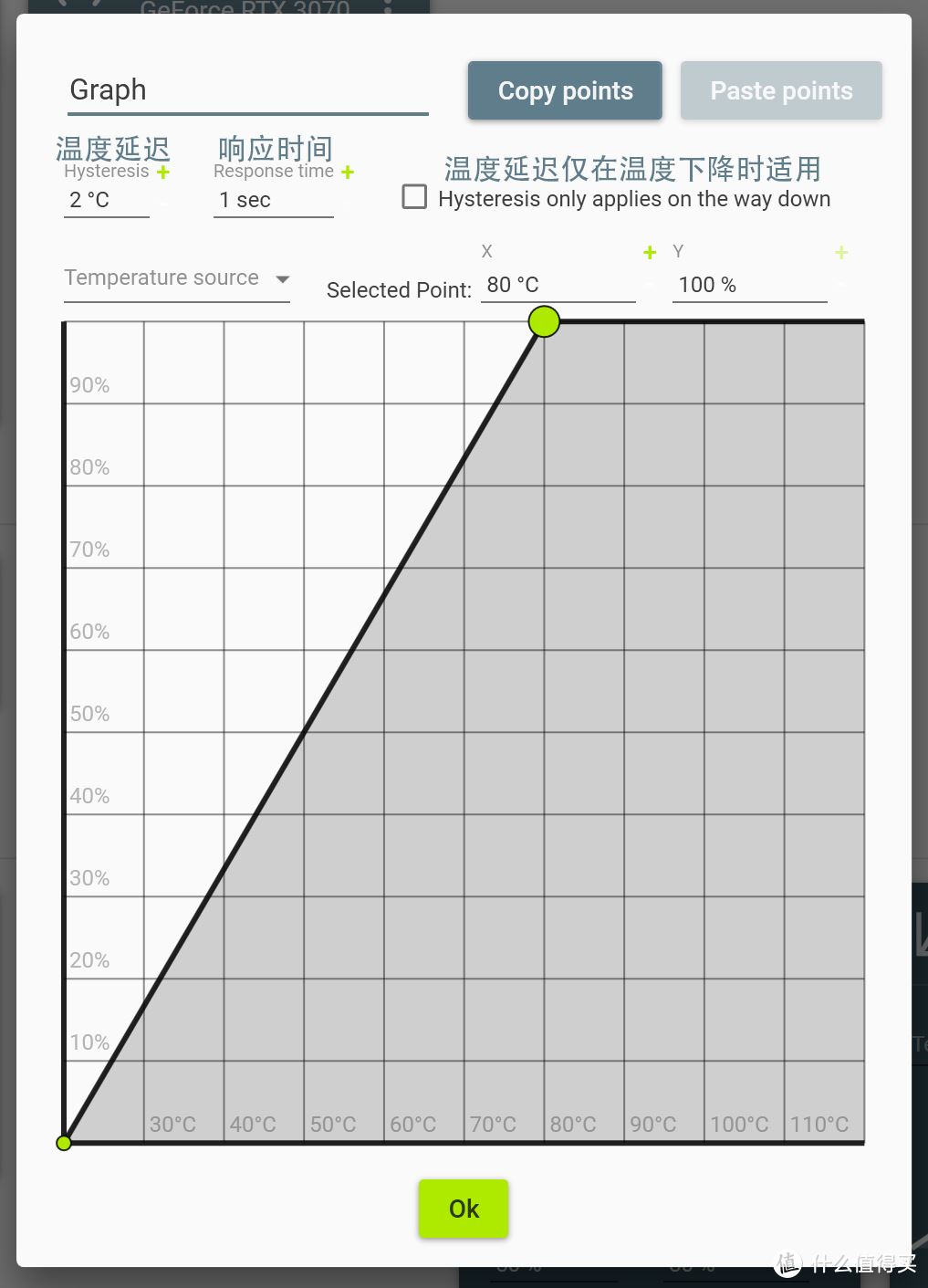
Task: Tap the Copy points button
Action: click(565, 90)
